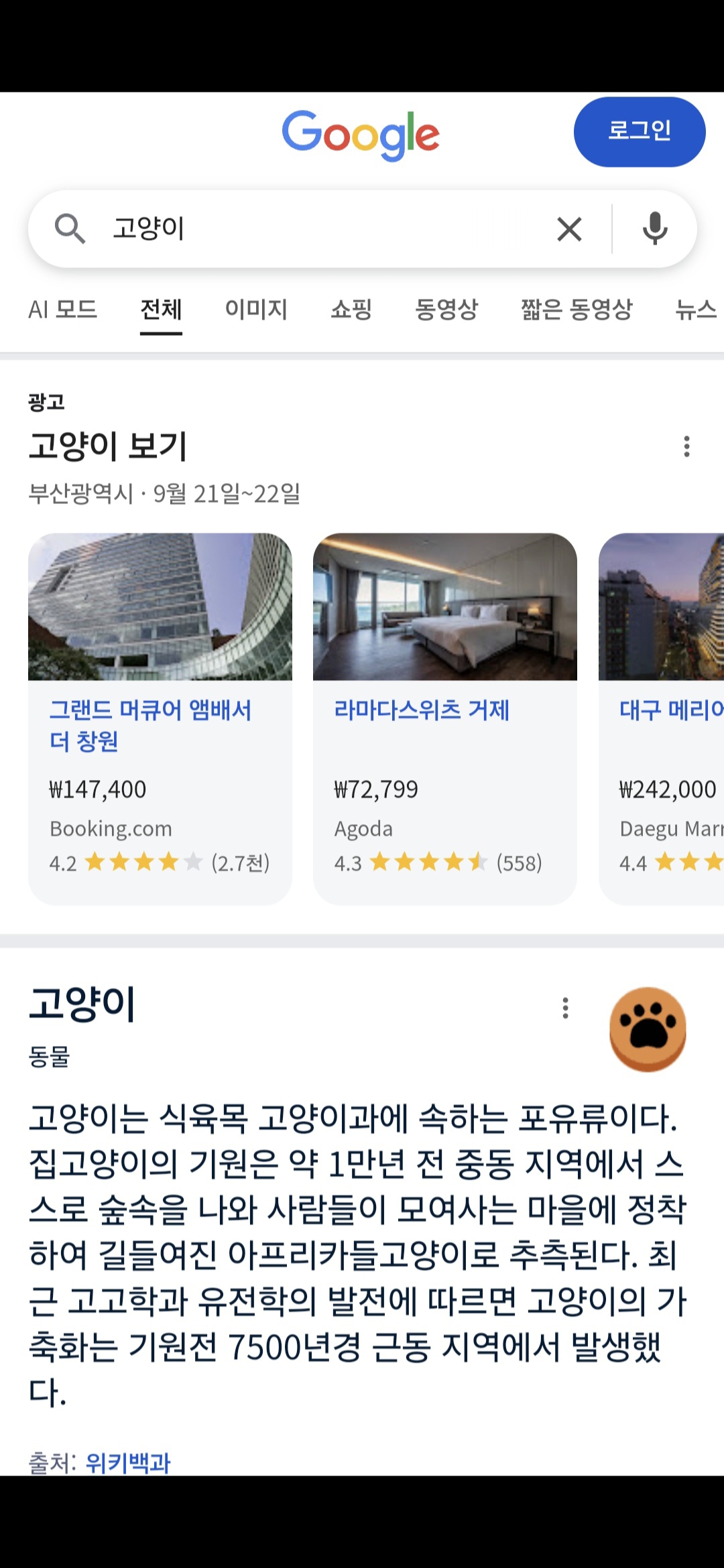Open the overflow menu beside 고양이 보기
The width and height of the screenshot is (724, 1568).
686,446
